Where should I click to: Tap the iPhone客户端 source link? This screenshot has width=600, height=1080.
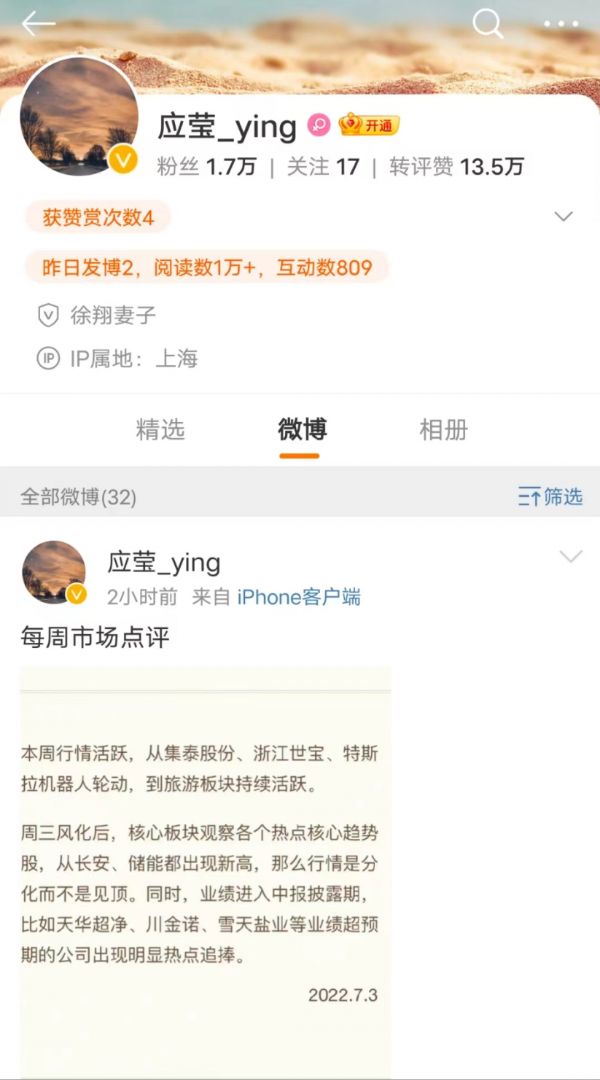tap(299, 597)
